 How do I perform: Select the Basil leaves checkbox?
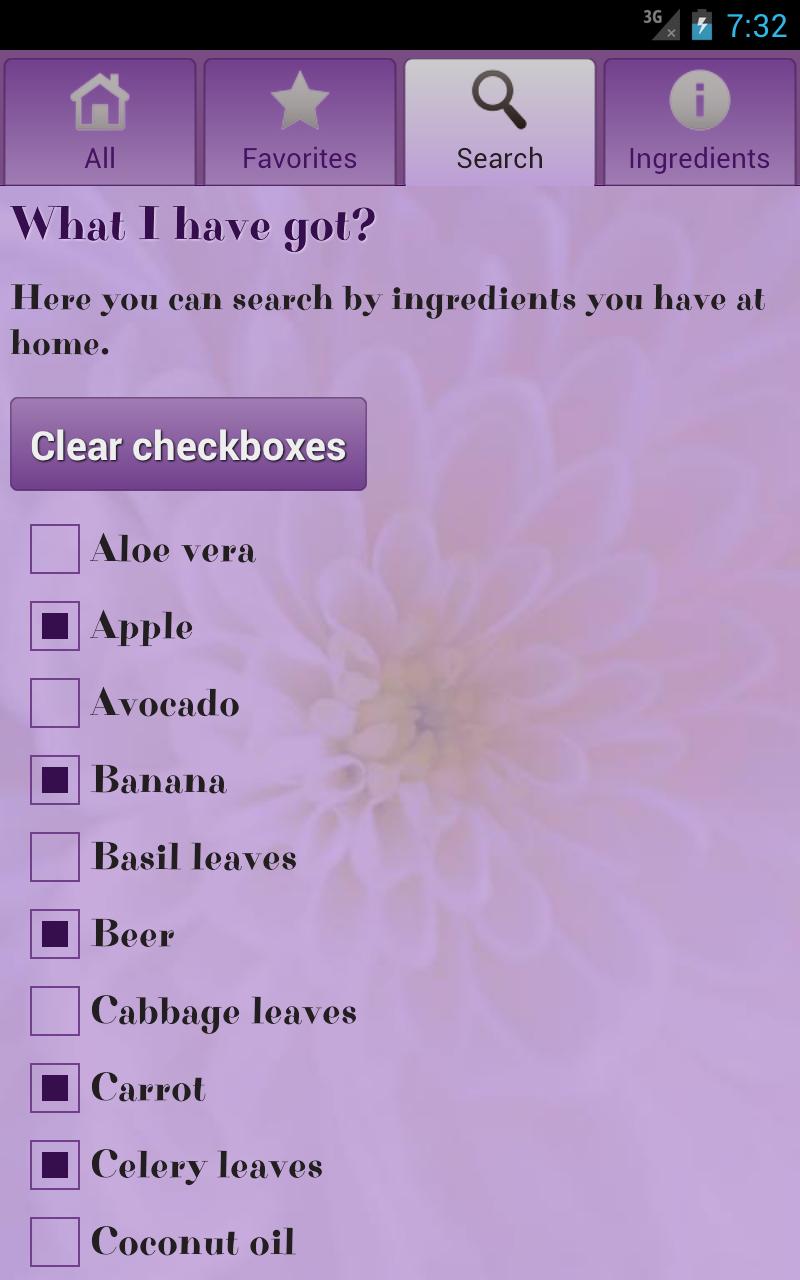(x=55, y=857)
